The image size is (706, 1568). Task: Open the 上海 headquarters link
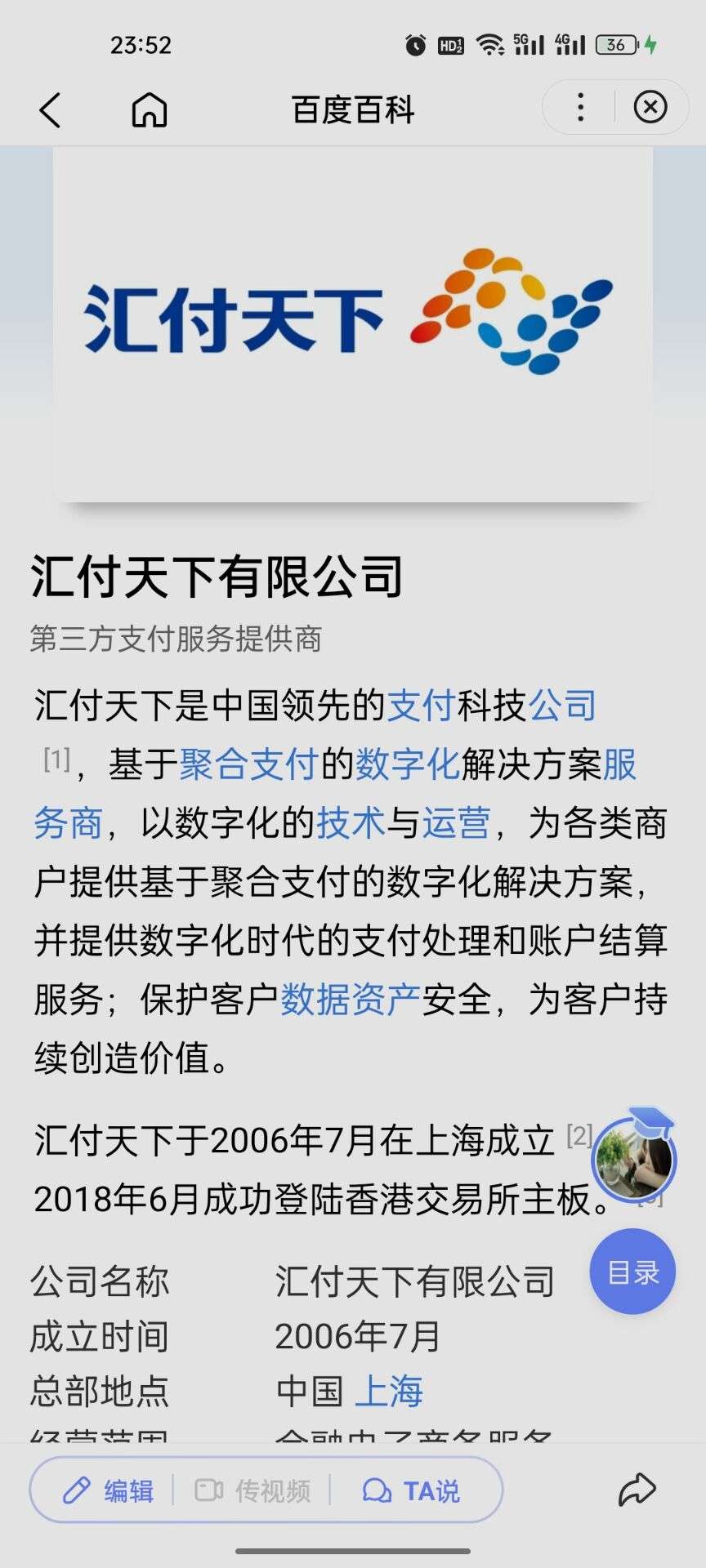point(388,1391)
